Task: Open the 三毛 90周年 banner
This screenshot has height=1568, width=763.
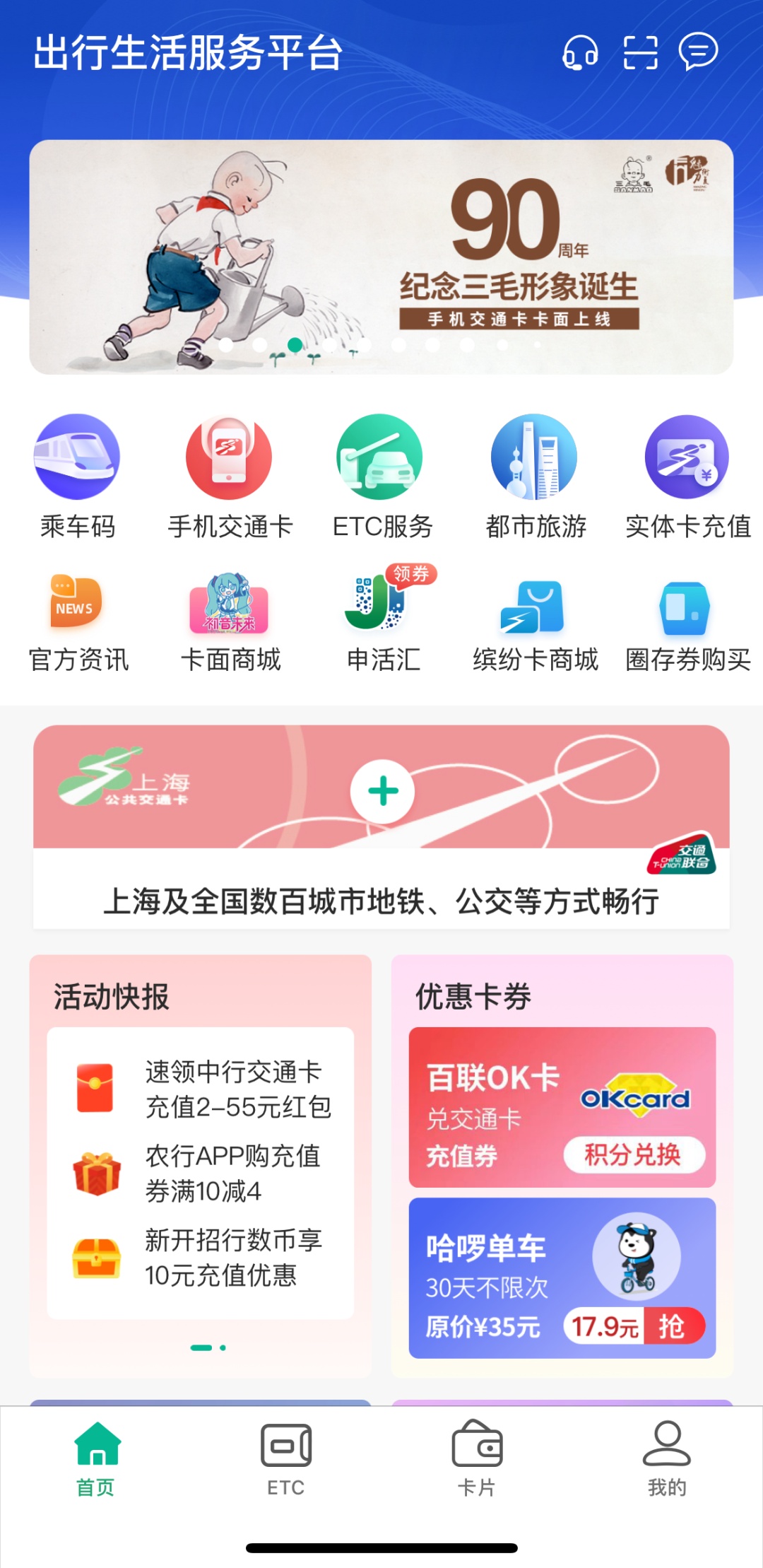Action: [x=381, y=257]
